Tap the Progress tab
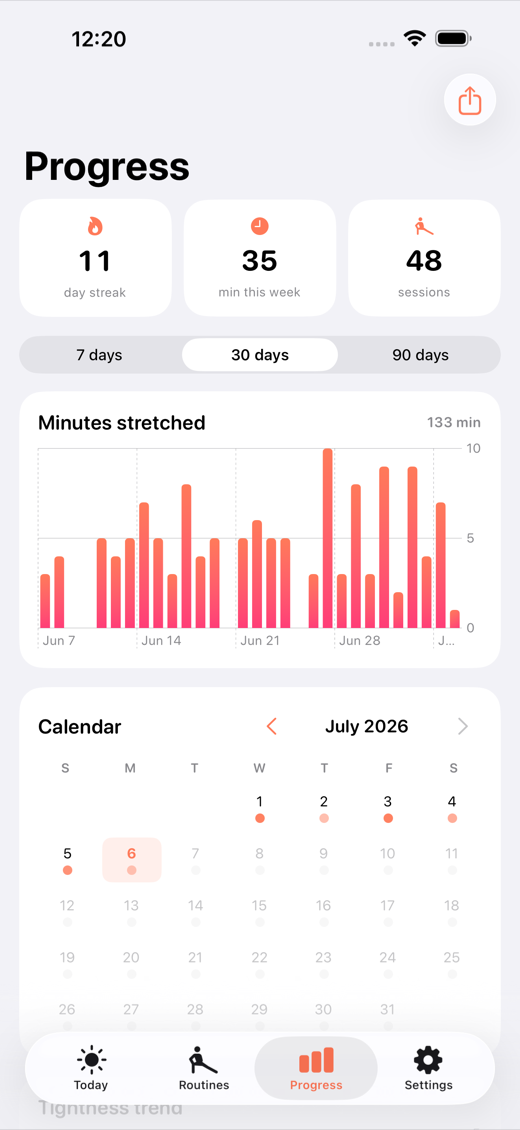520x1130 pixels. (x=316, y=1068)
